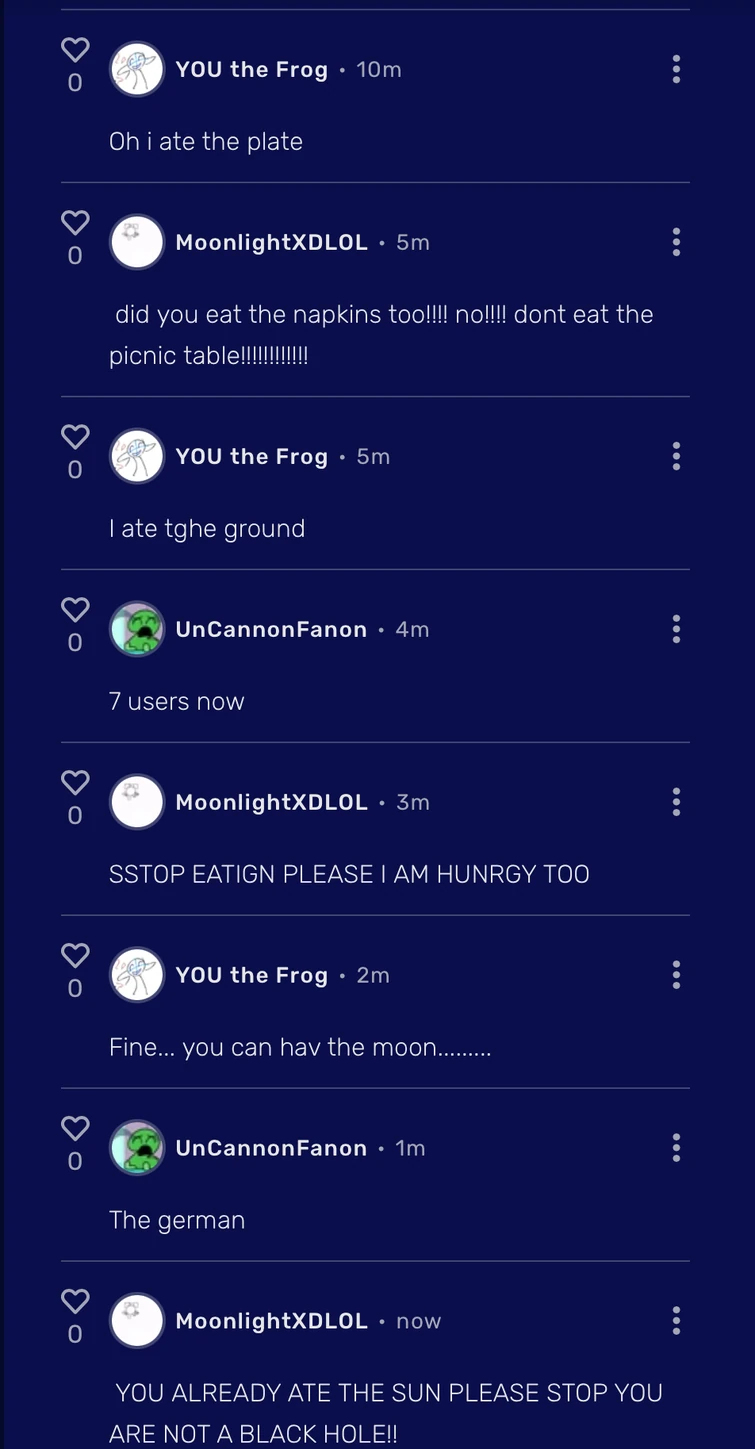Open options for the "ATE THE SUN" comment

point(677,1321)
